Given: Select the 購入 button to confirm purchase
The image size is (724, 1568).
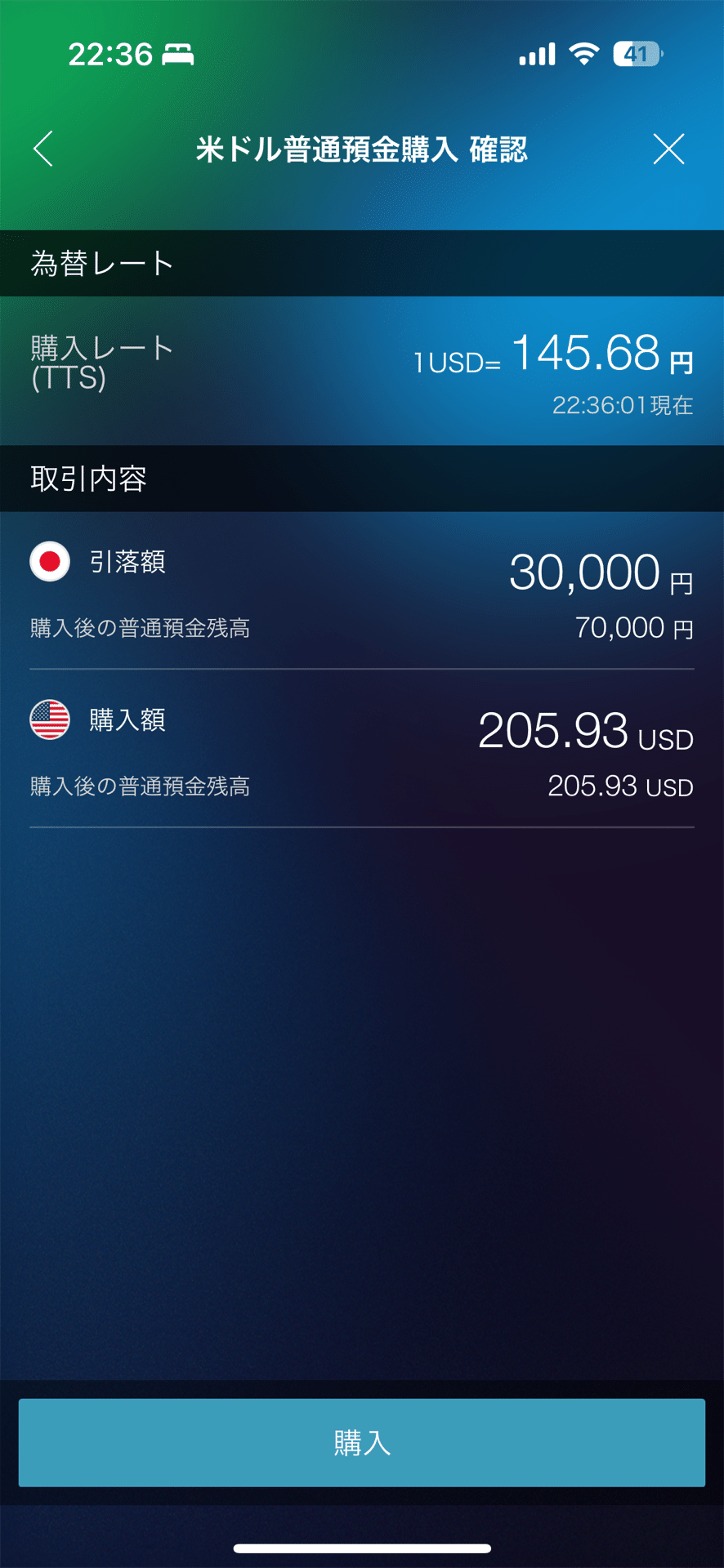Looking at the screenshot, I should click(x=362, y=1442).
